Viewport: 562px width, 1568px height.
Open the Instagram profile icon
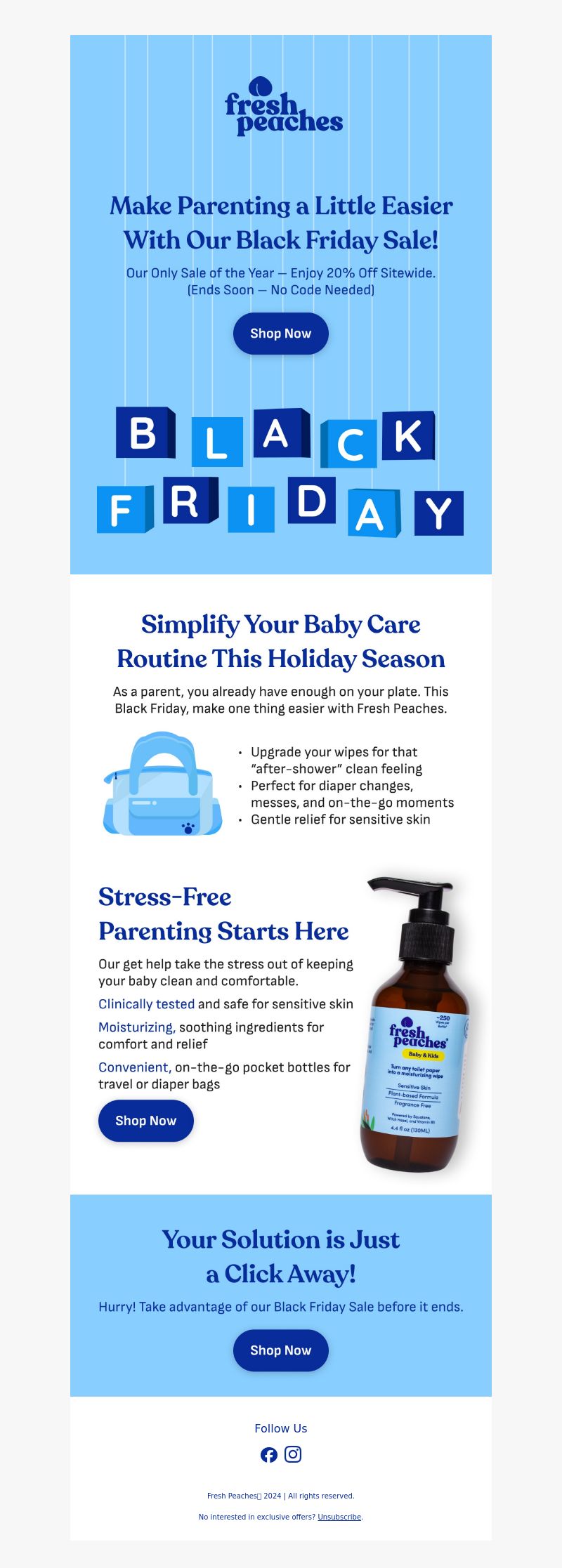[x=293, y=1454]
